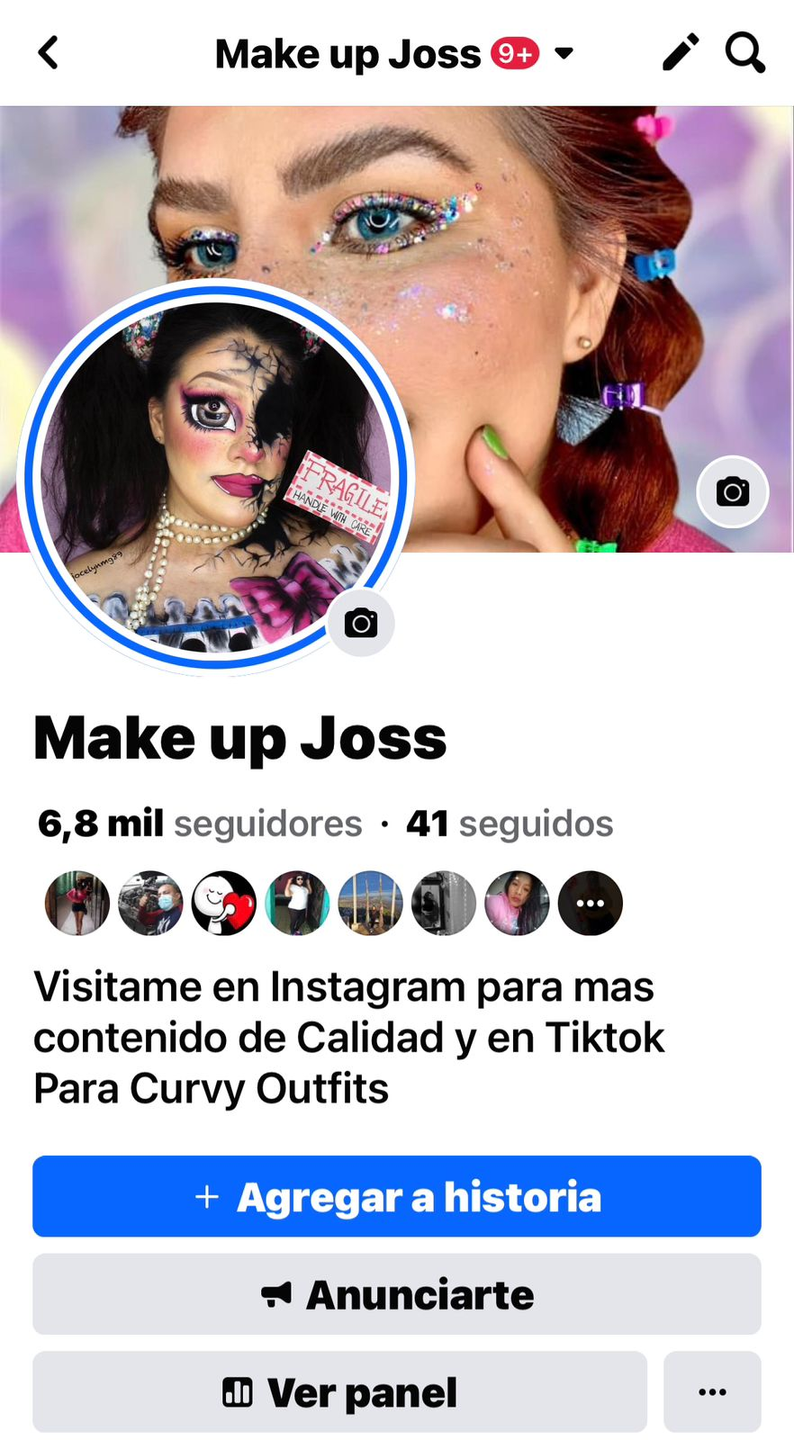794x1440 pixels.
Task: Change cover photo via camera icon
Action: point(732,491)
